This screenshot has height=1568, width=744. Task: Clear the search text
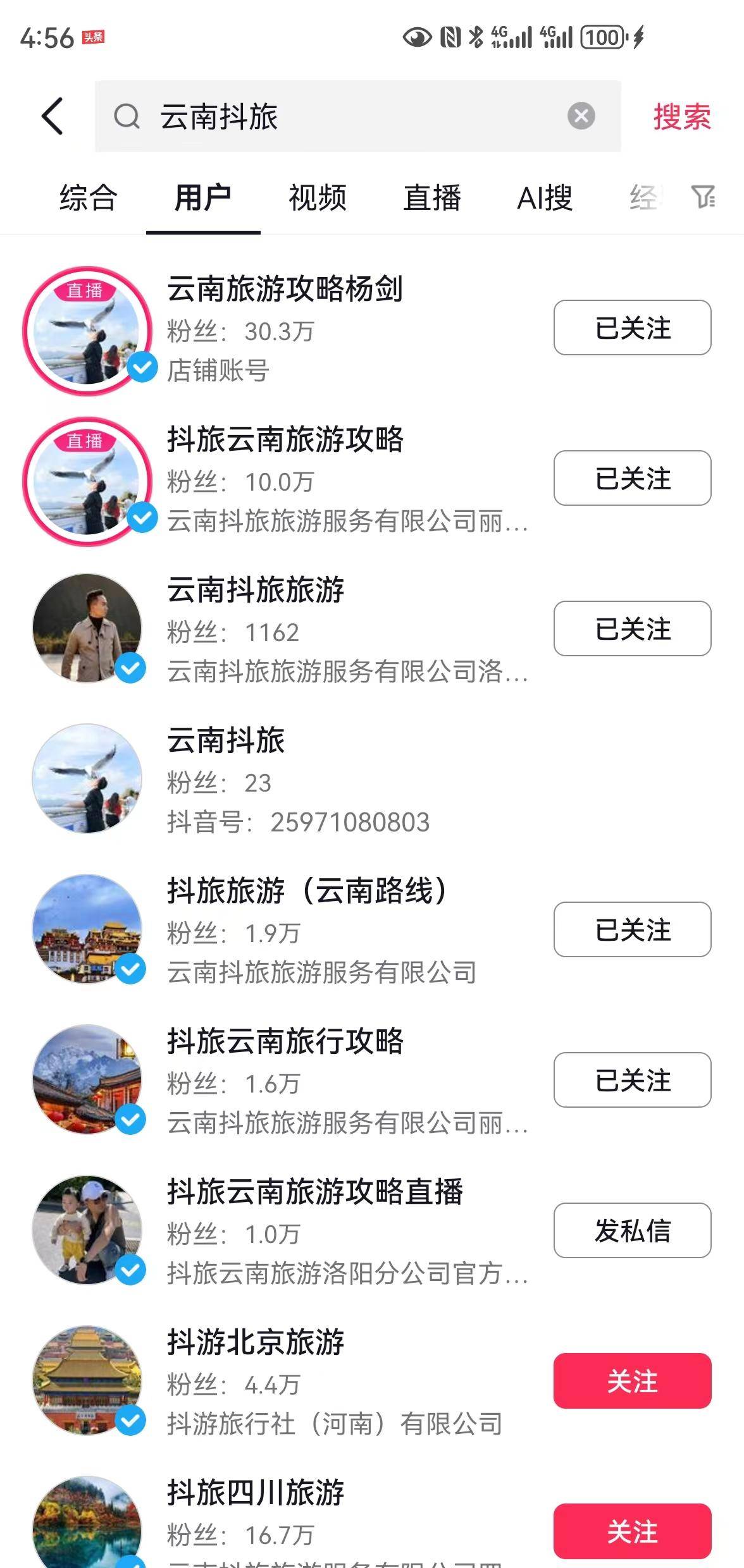click(581, 116)
